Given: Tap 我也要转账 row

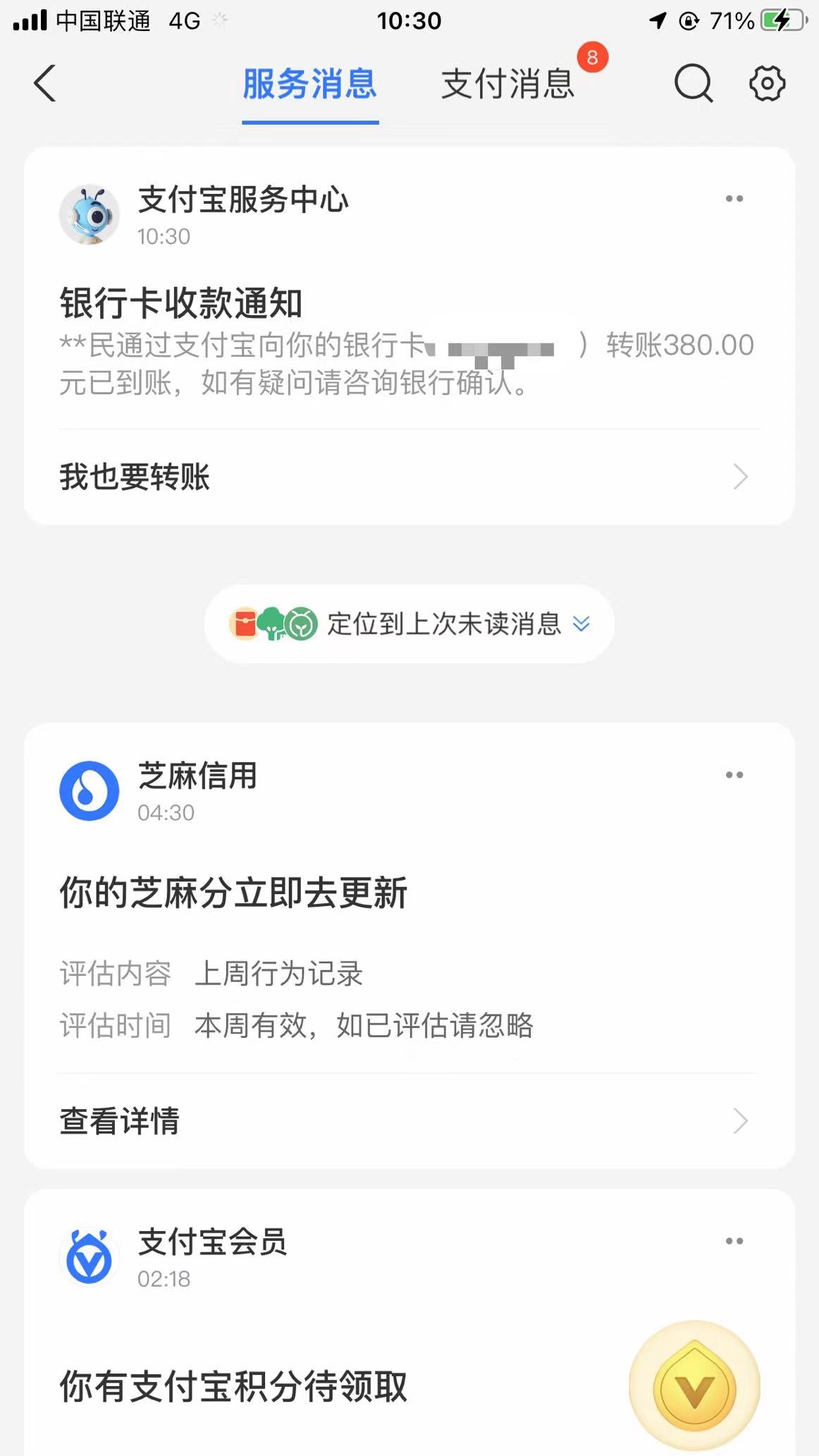Looking at the screenshot, I should [409, 477].
